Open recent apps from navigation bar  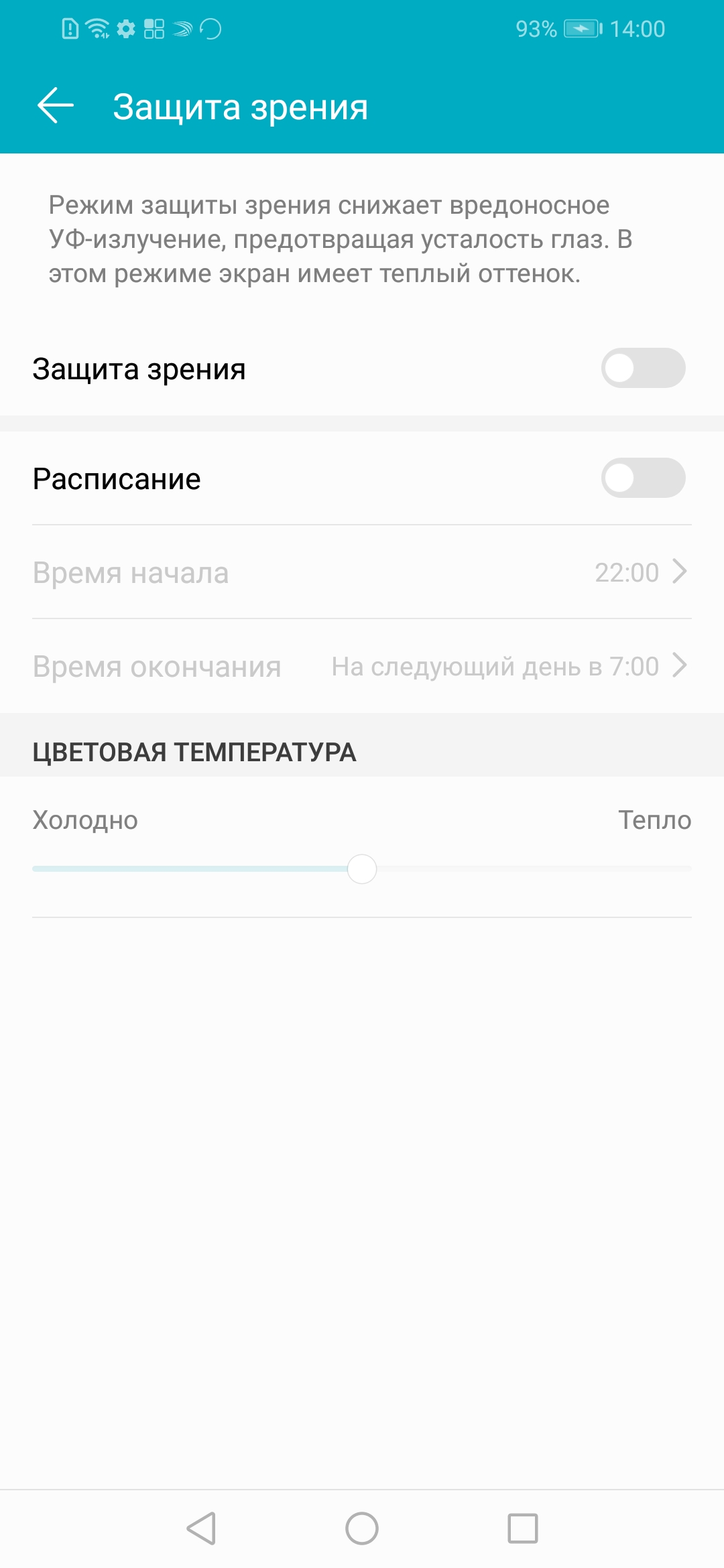pyautogui.click(x=523, y=1528)
